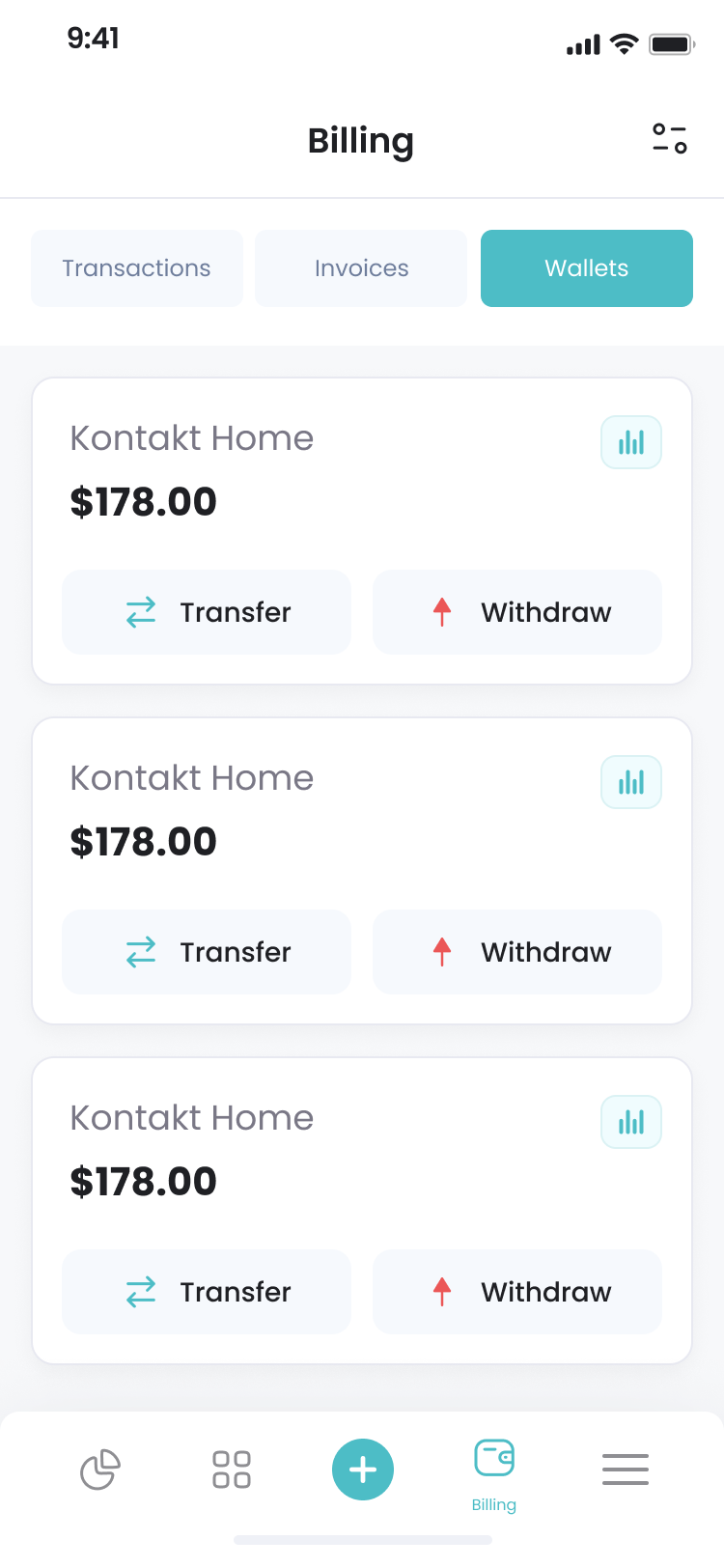Select the Wallets tab
724x1568 pixels.
(586, 268)
